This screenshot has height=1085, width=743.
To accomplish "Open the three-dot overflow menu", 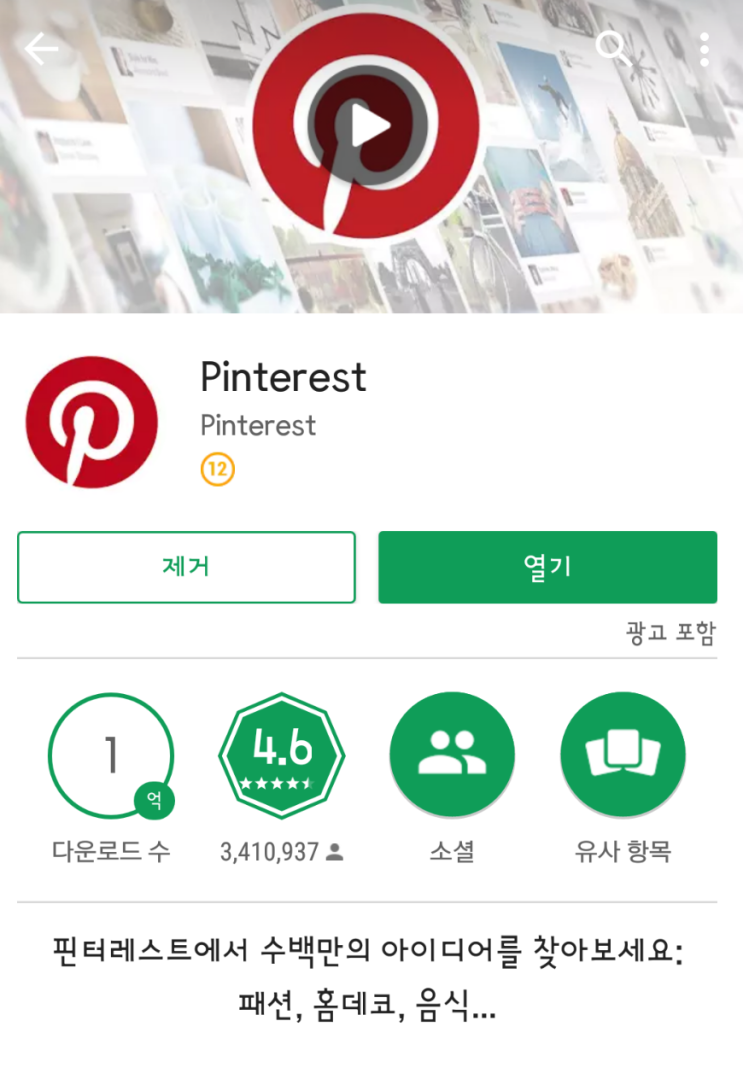I will pos(705,48).
